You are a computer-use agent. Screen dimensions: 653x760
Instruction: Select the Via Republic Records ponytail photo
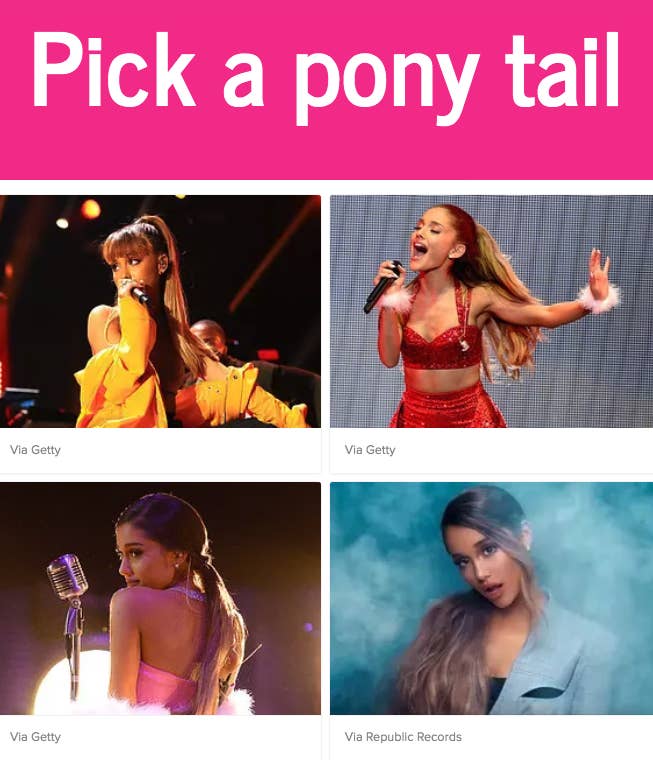pos(491,598)
